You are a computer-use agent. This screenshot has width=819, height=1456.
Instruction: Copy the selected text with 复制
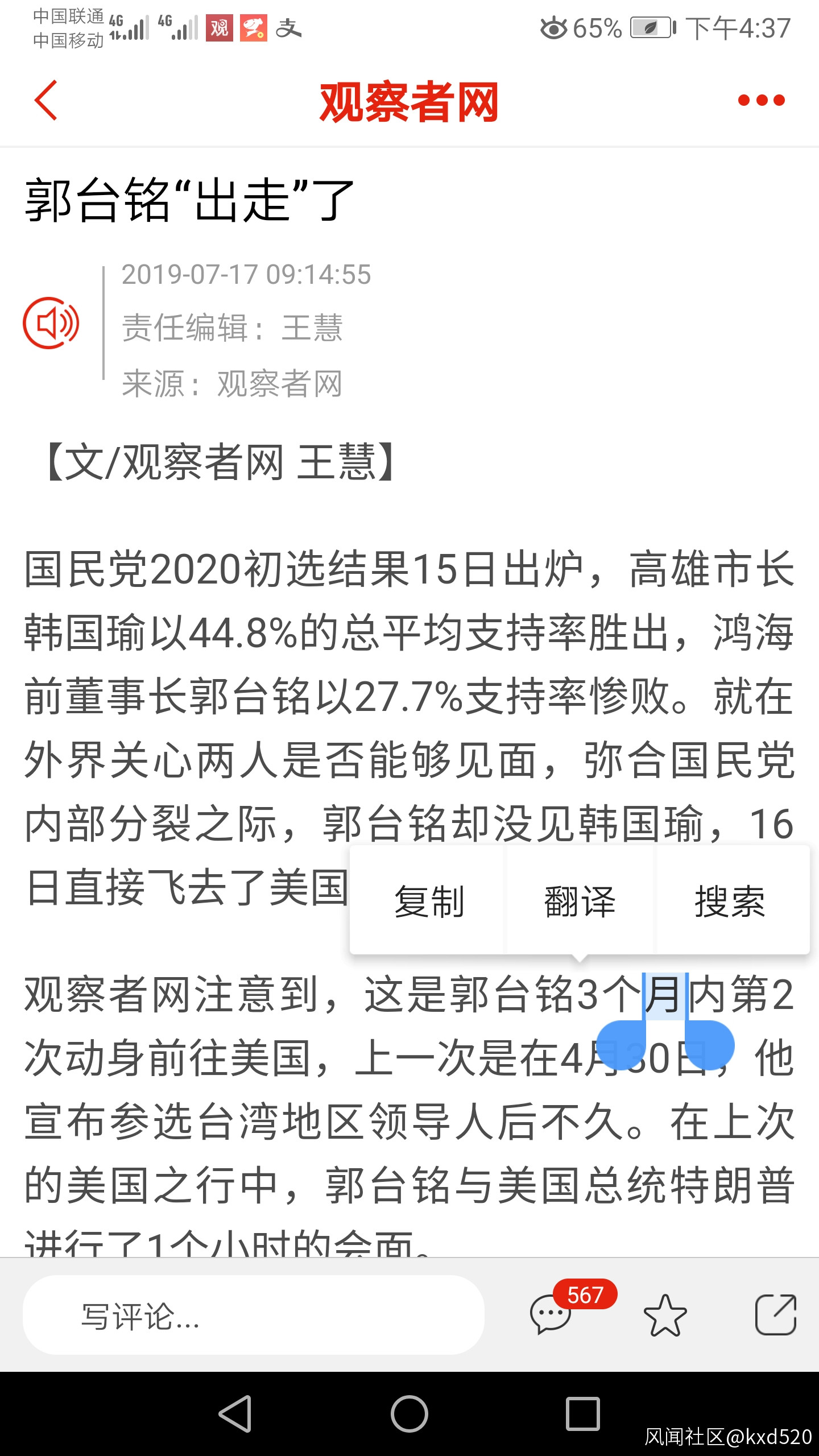pos(429,901)
